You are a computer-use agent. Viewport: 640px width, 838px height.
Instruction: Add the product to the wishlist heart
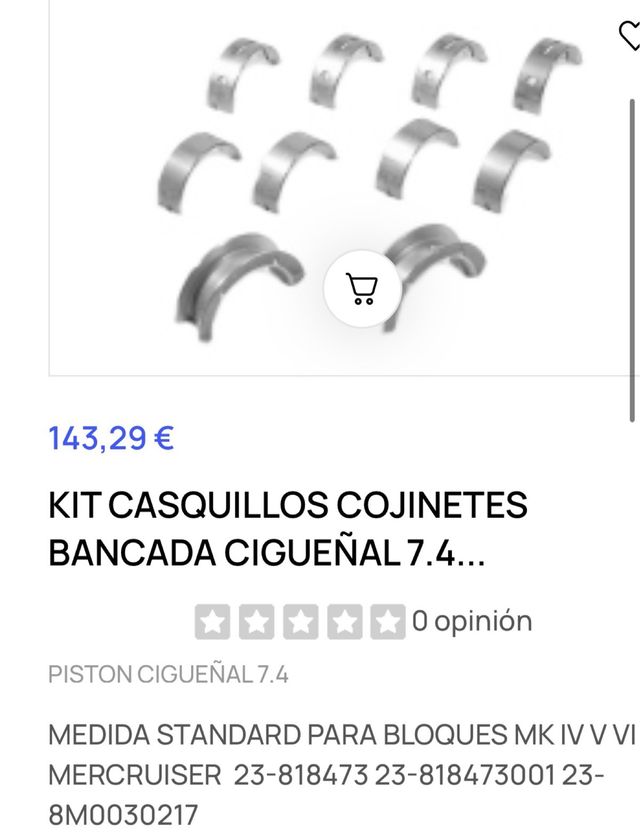click(630, 36)
